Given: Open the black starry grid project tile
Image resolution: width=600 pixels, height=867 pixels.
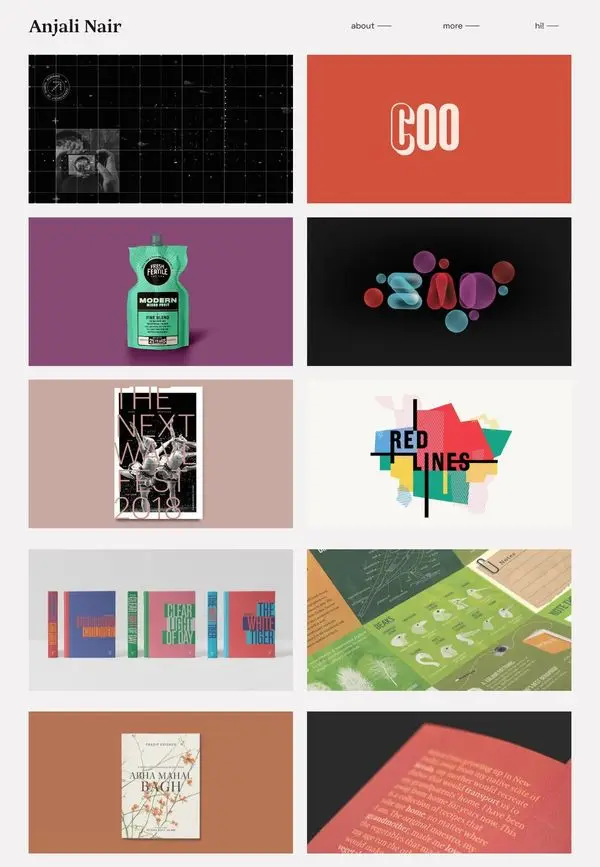Looking at the screenshot, I should [x=161, y=129].
